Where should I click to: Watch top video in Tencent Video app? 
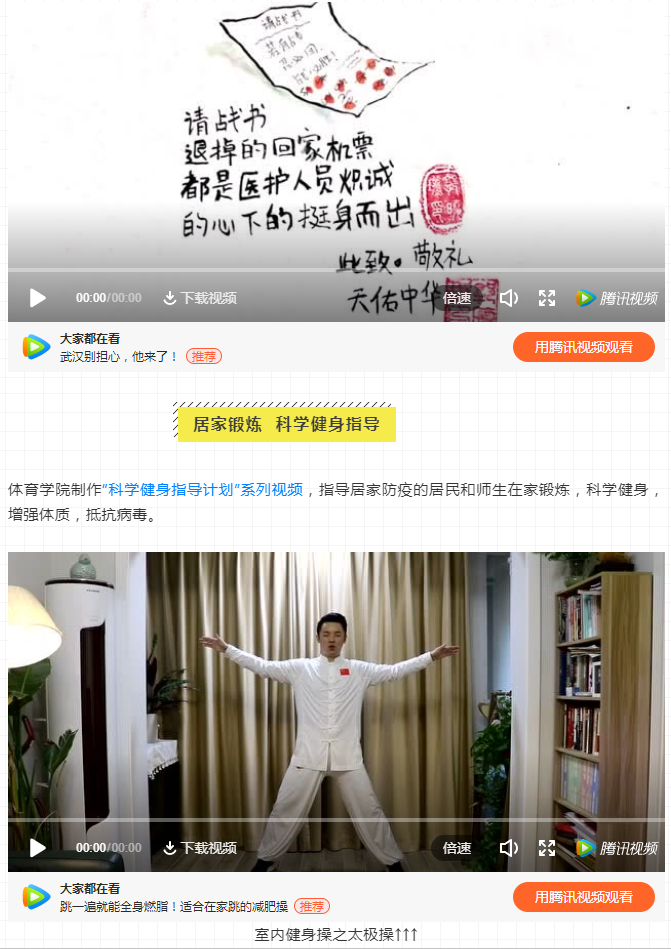[x=583, y=347]
